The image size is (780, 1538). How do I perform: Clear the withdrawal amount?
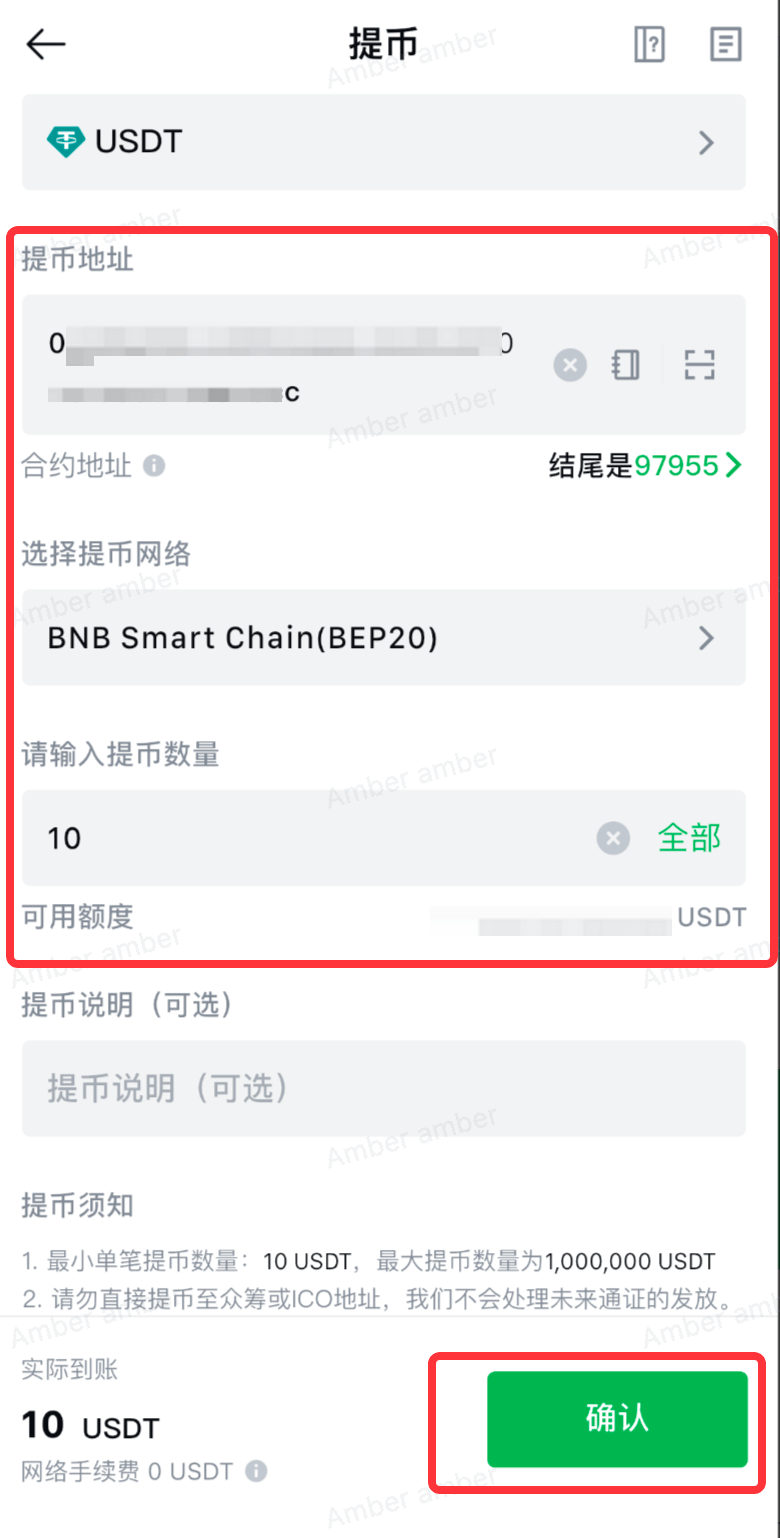click(613, 838)
